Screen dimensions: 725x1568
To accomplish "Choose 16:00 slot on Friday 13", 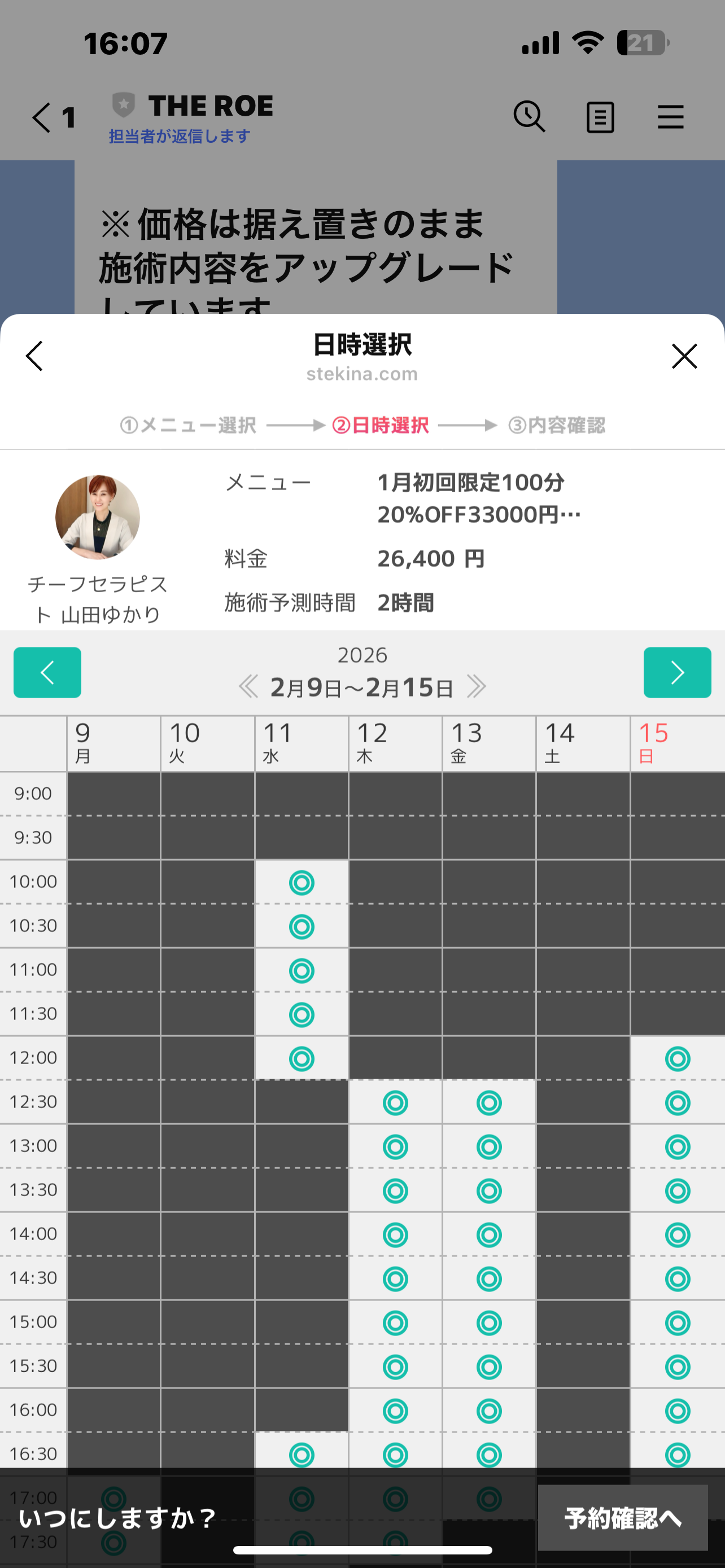I will click(489, 1411).
